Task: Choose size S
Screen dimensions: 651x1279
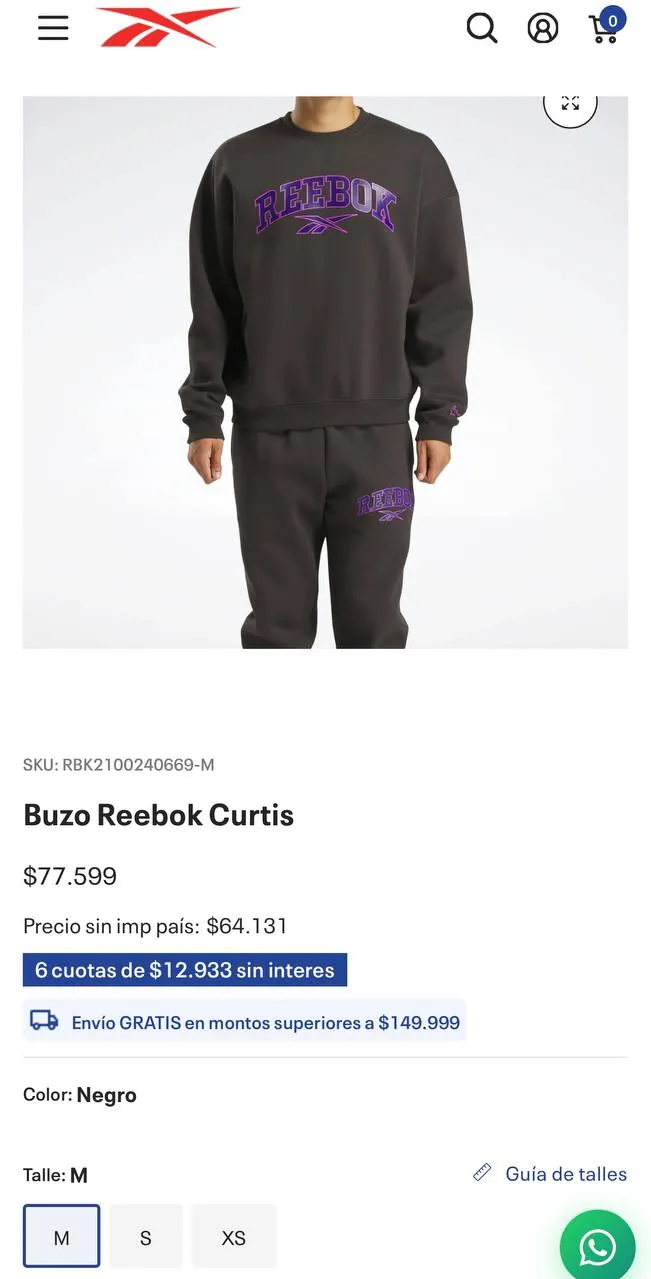Action: point(146,1237)
